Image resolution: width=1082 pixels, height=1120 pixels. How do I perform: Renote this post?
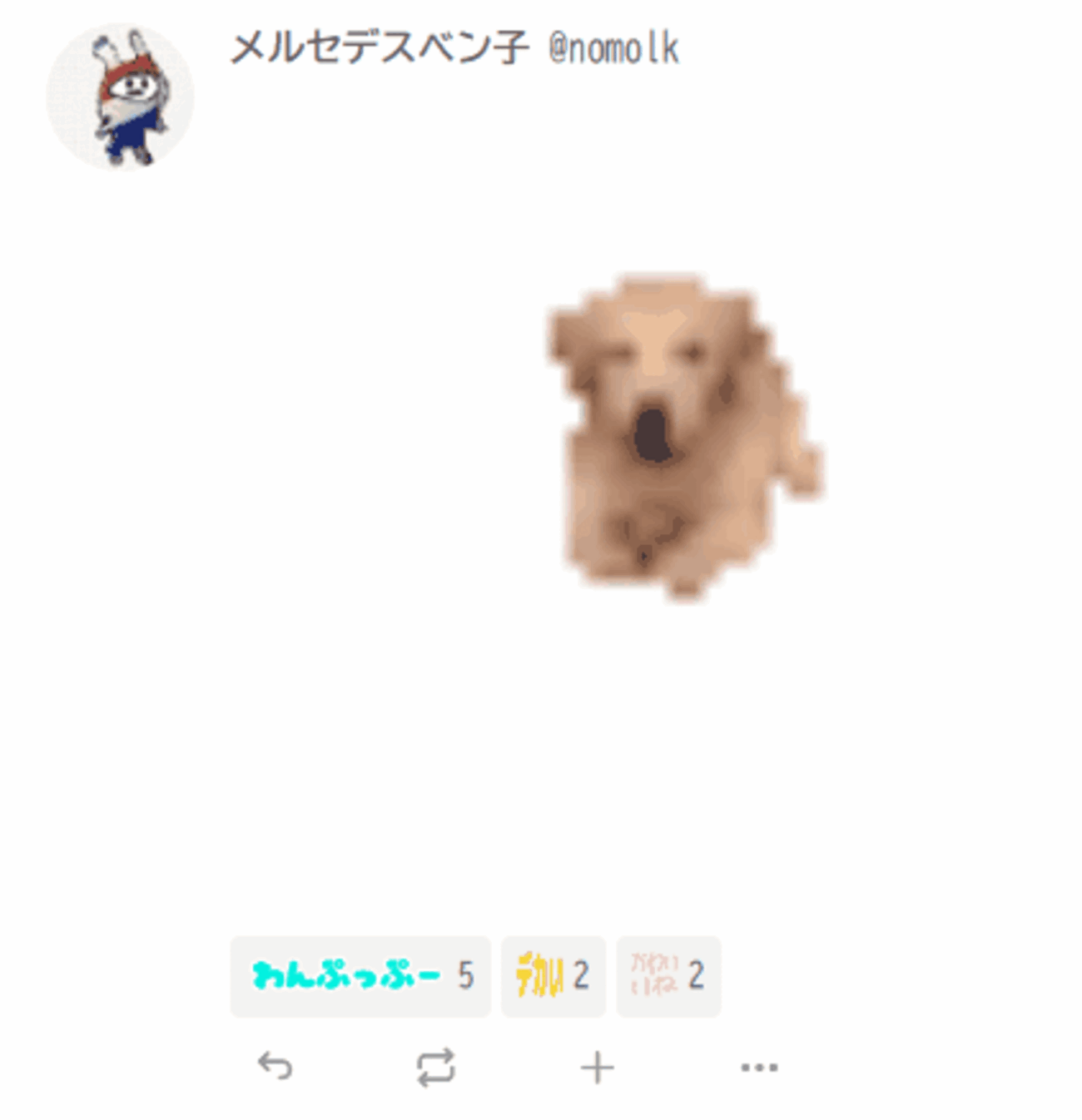coord(435,1067)
